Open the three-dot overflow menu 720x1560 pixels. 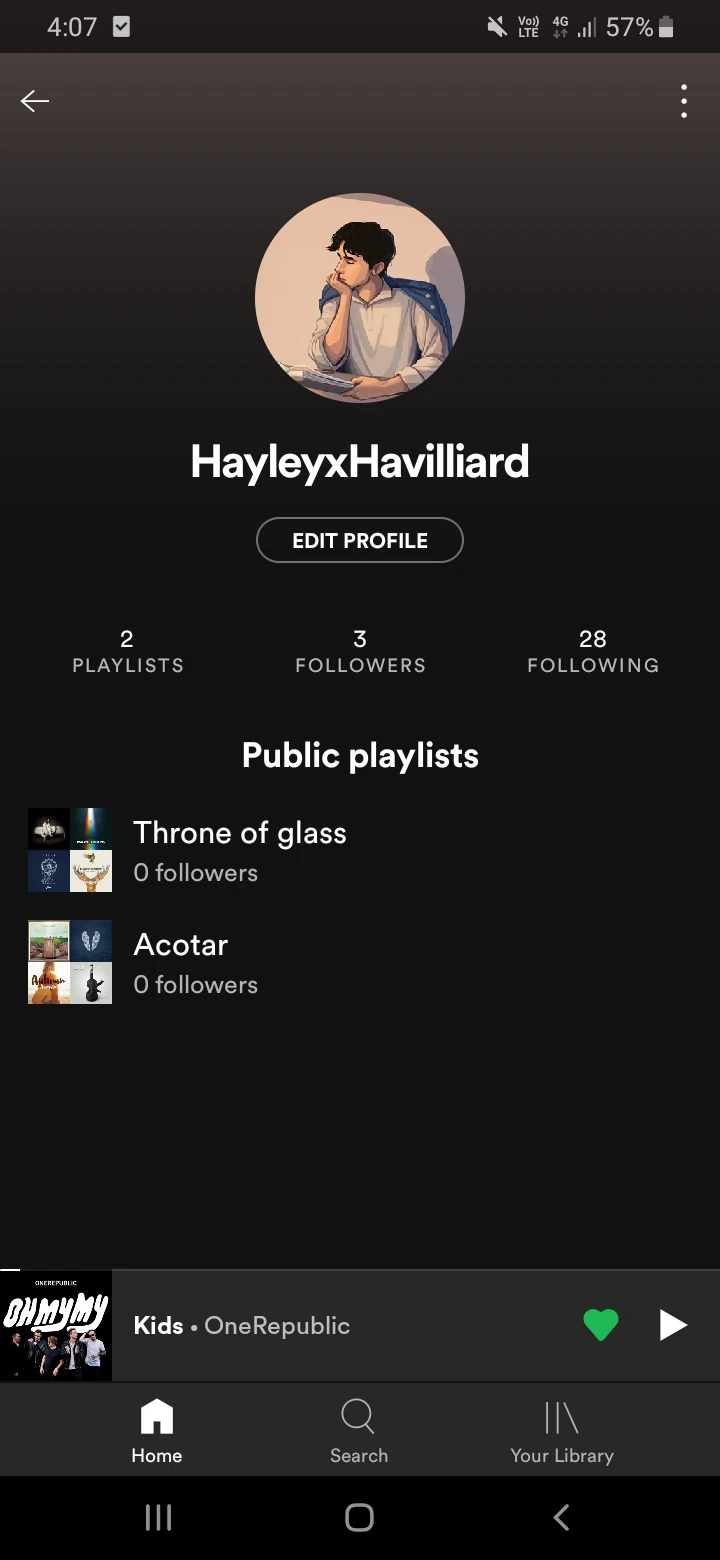point(684,100)
